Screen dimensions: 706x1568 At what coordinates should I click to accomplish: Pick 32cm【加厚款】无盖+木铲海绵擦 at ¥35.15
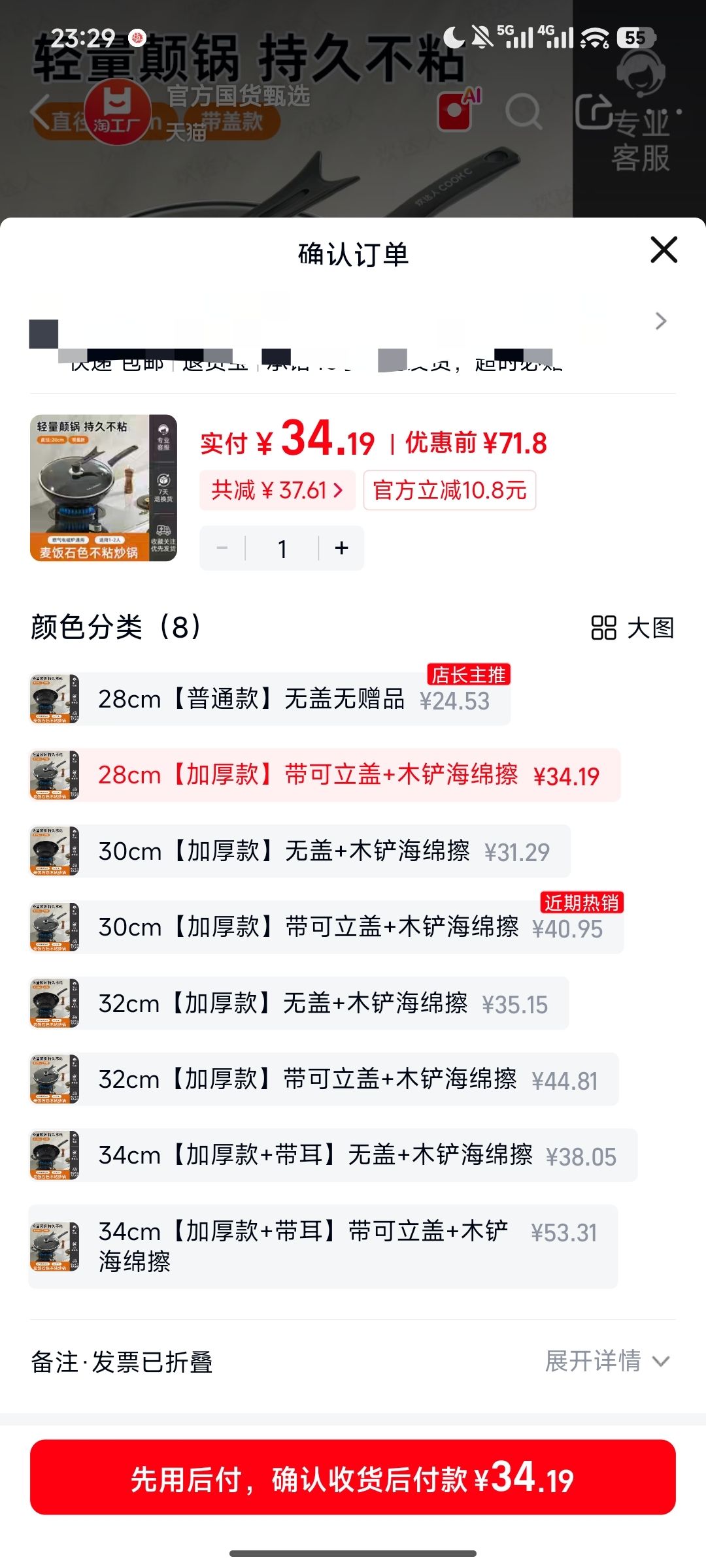[x=299, y=1003]
